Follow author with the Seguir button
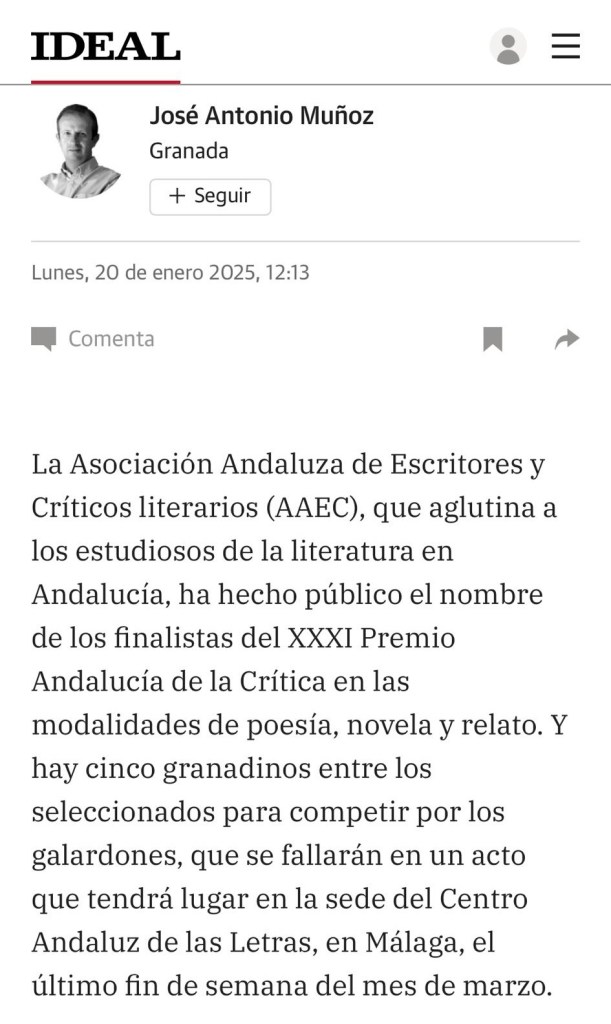Screen dimensions: 611x1024 pyautogui.click(x=210, y=196)
